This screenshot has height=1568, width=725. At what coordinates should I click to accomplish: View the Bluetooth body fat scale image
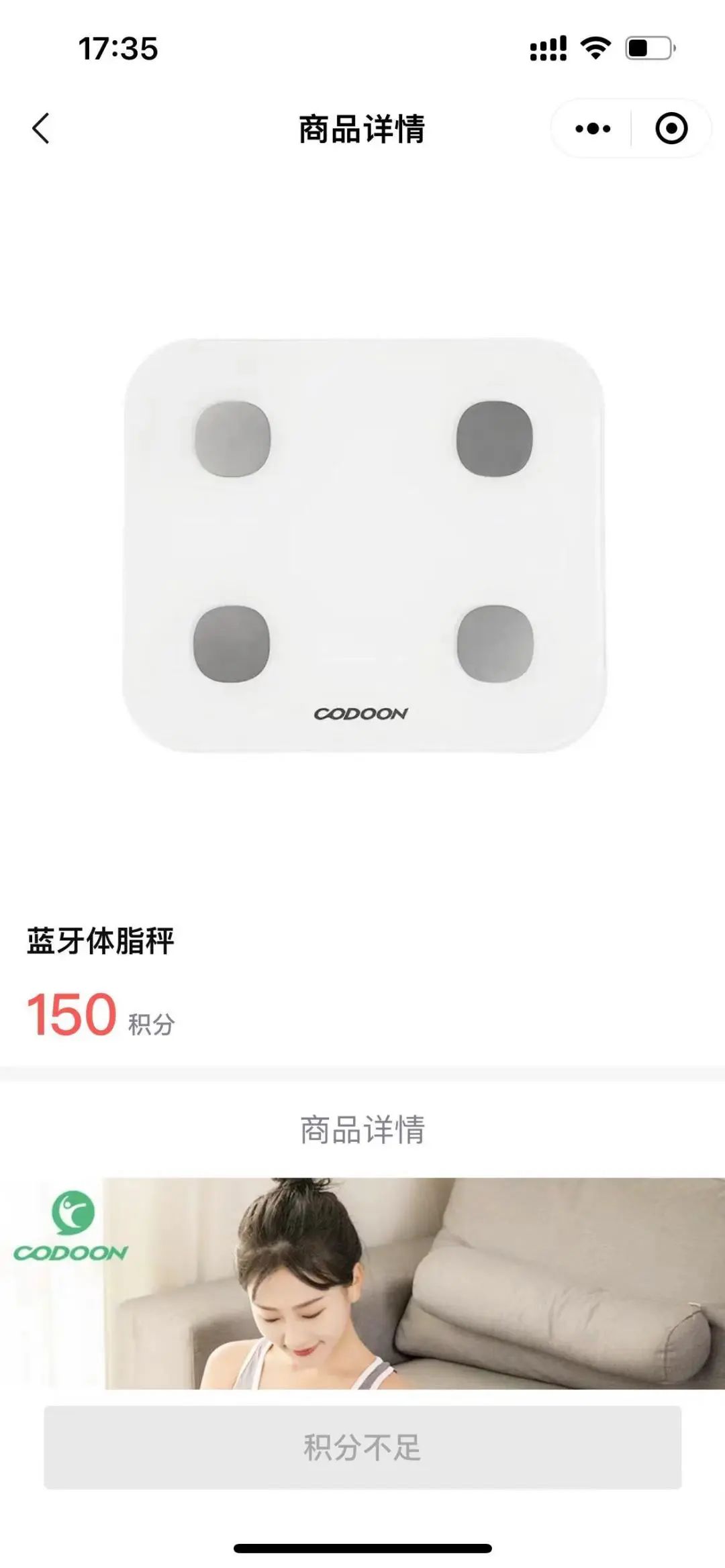363,545
